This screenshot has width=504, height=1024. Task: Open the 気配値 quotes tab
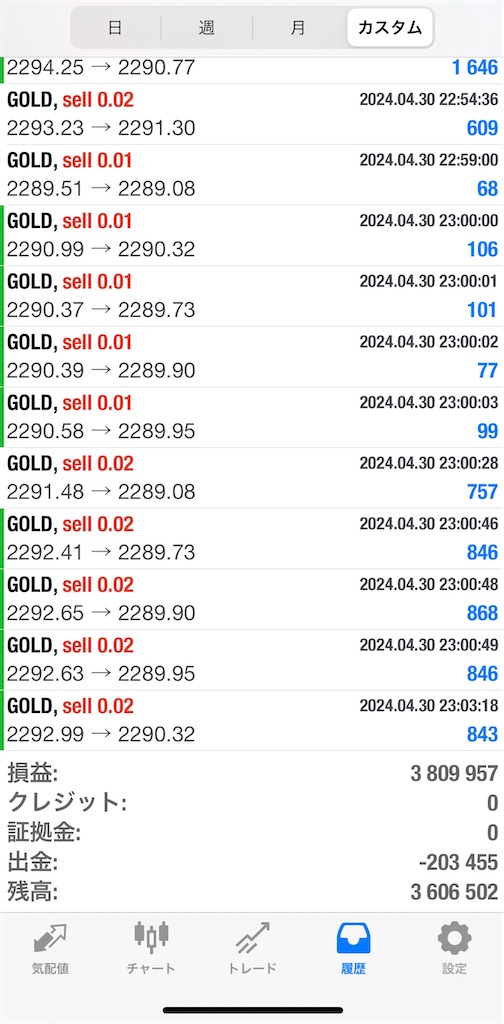coord(50,949)
